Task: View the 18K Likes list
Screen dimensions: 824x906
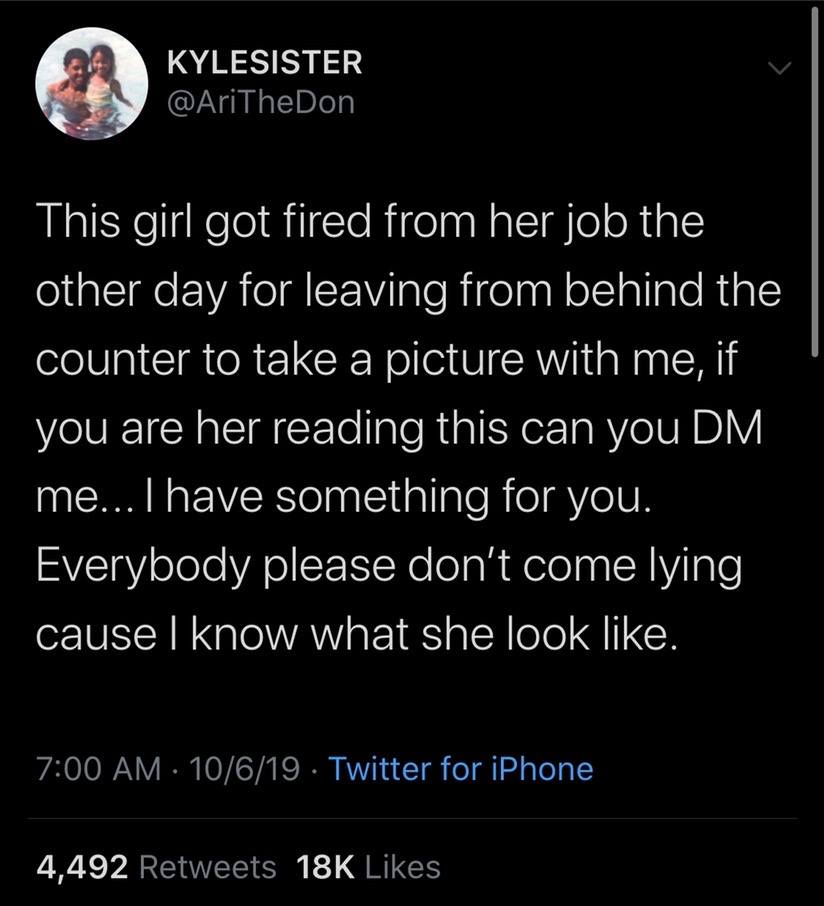Action: tap(369, 867)
